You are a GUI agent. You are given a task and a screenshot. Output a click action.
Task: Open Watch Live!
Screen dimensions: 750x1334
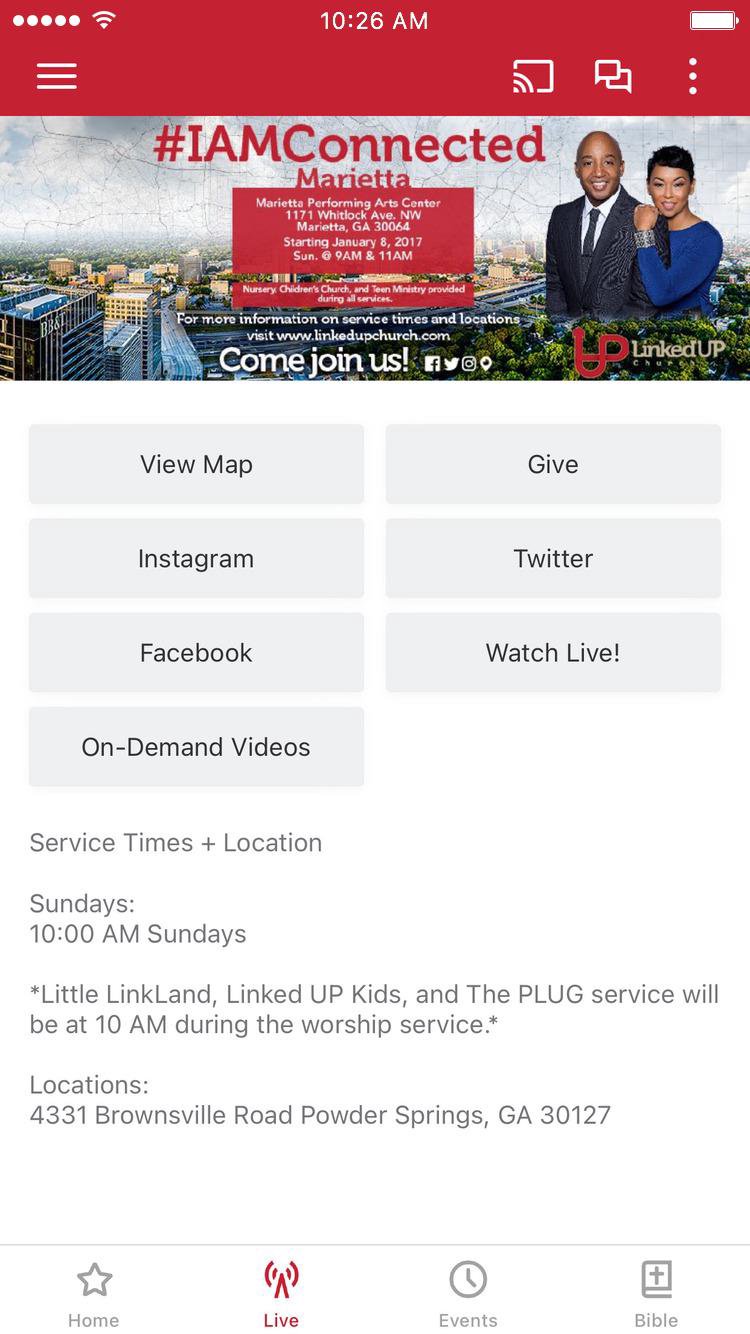[x=553, y=652]
